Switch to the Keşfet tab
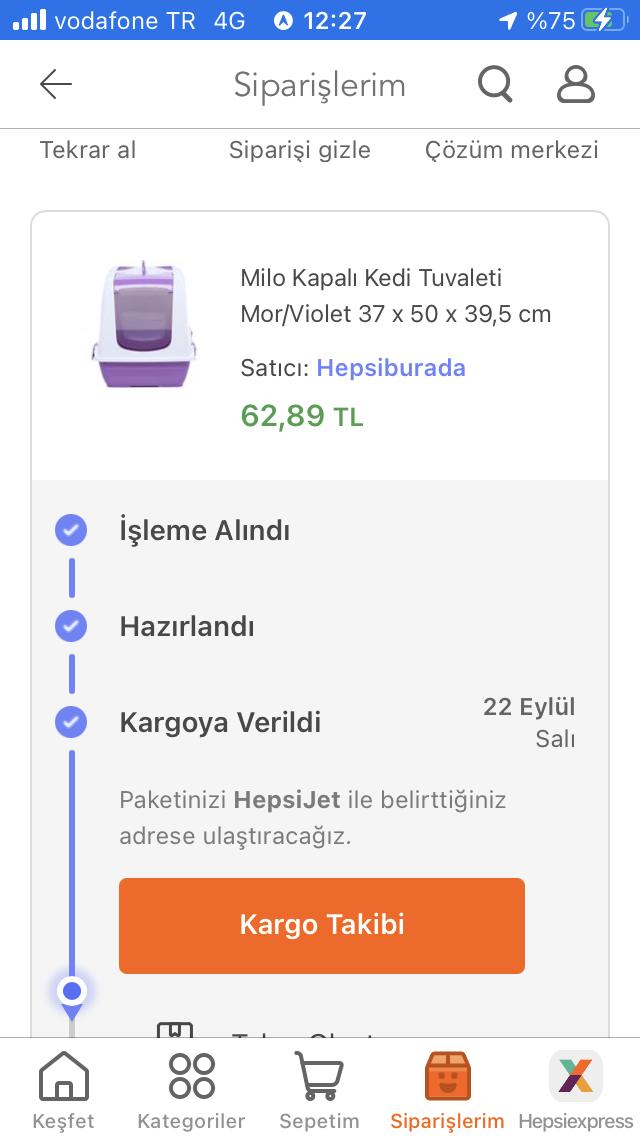This screenshot has height=1136, width=640. point(64,1088)
